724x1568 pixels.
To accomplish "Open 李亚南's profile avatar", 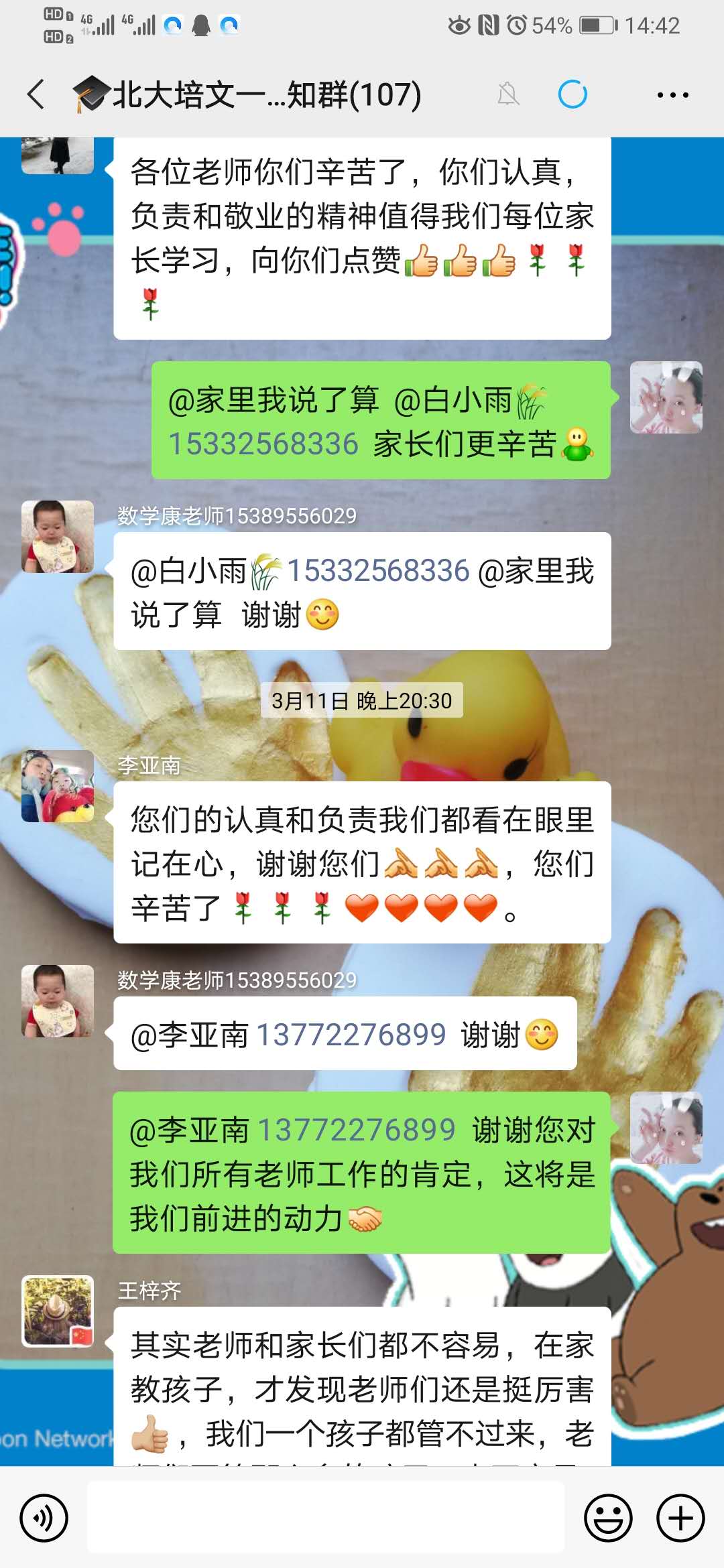I will pos(58,786).
